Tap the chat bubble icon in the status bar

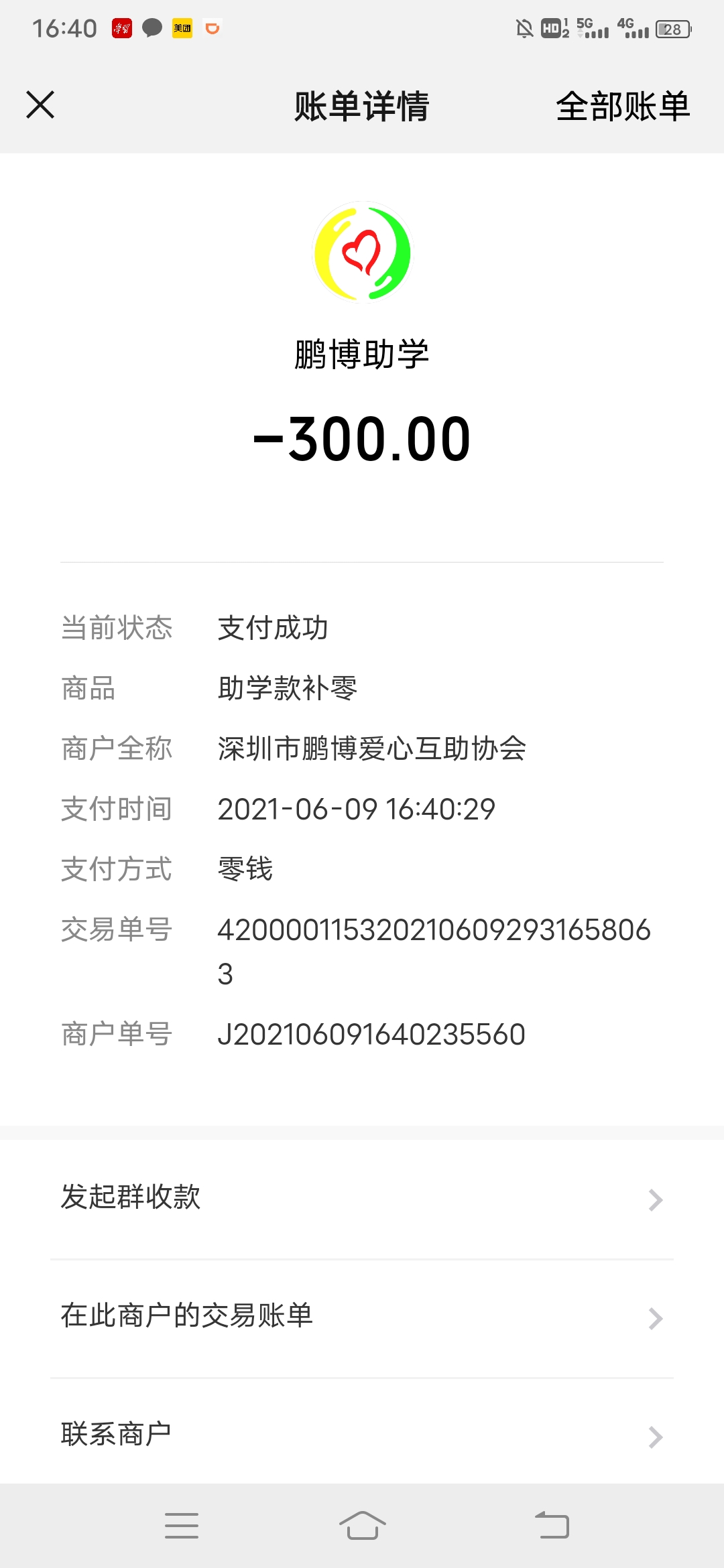(152, 28)
